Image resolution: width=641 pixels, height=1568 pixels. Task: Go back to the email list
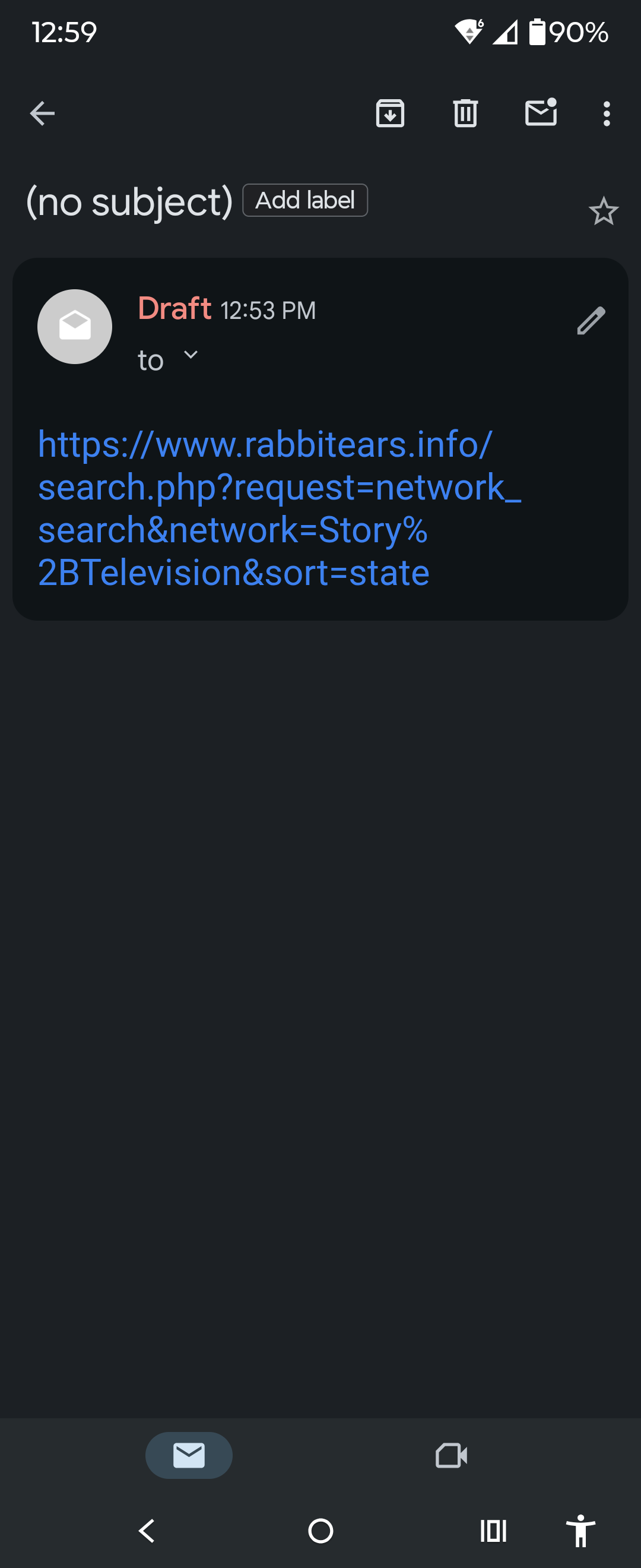42,114
